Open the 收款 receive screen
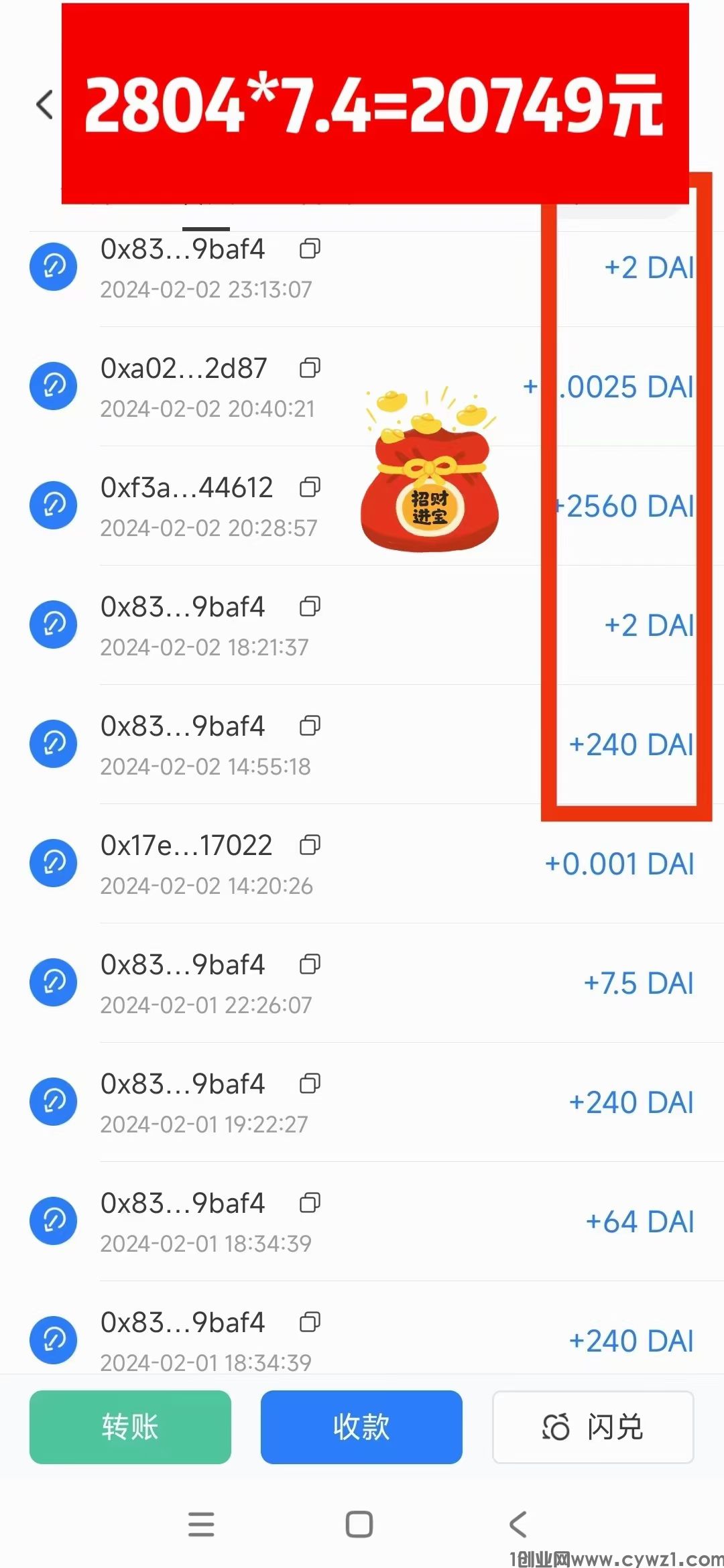 [x=361, y=1427]
